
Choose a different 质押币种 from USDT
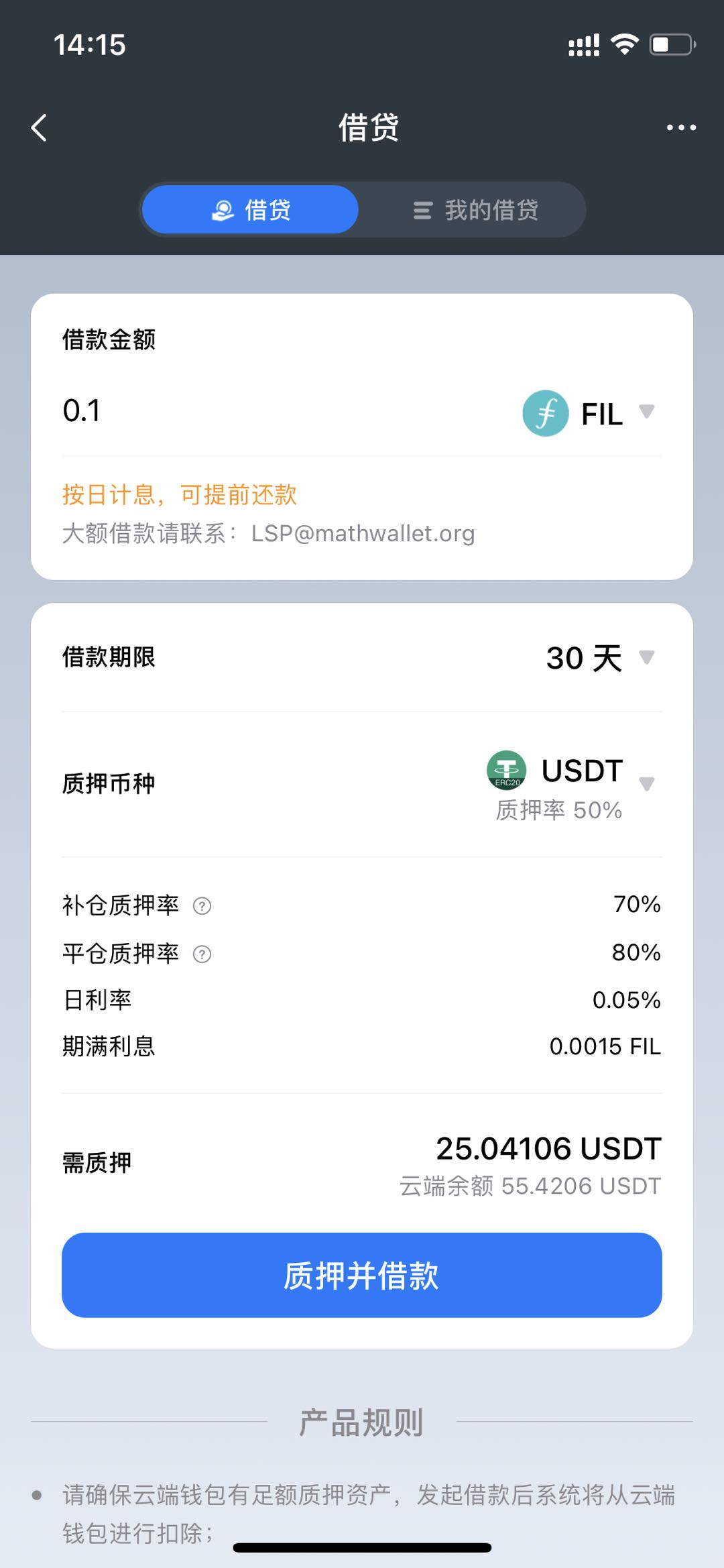570,784
